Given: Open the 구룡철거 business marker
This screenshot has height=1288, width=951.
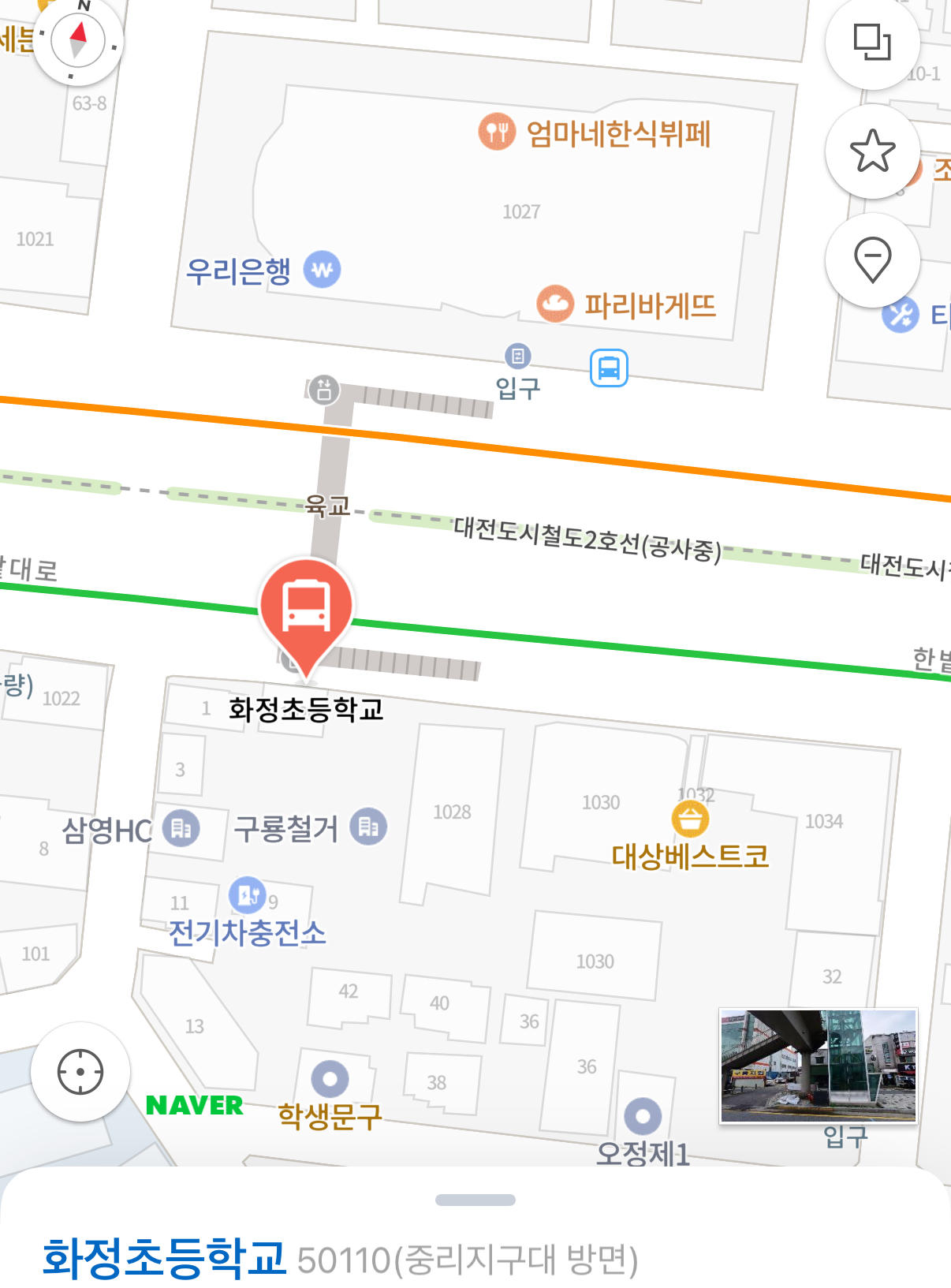Looking at the screenshot, I should click(368, 827).
